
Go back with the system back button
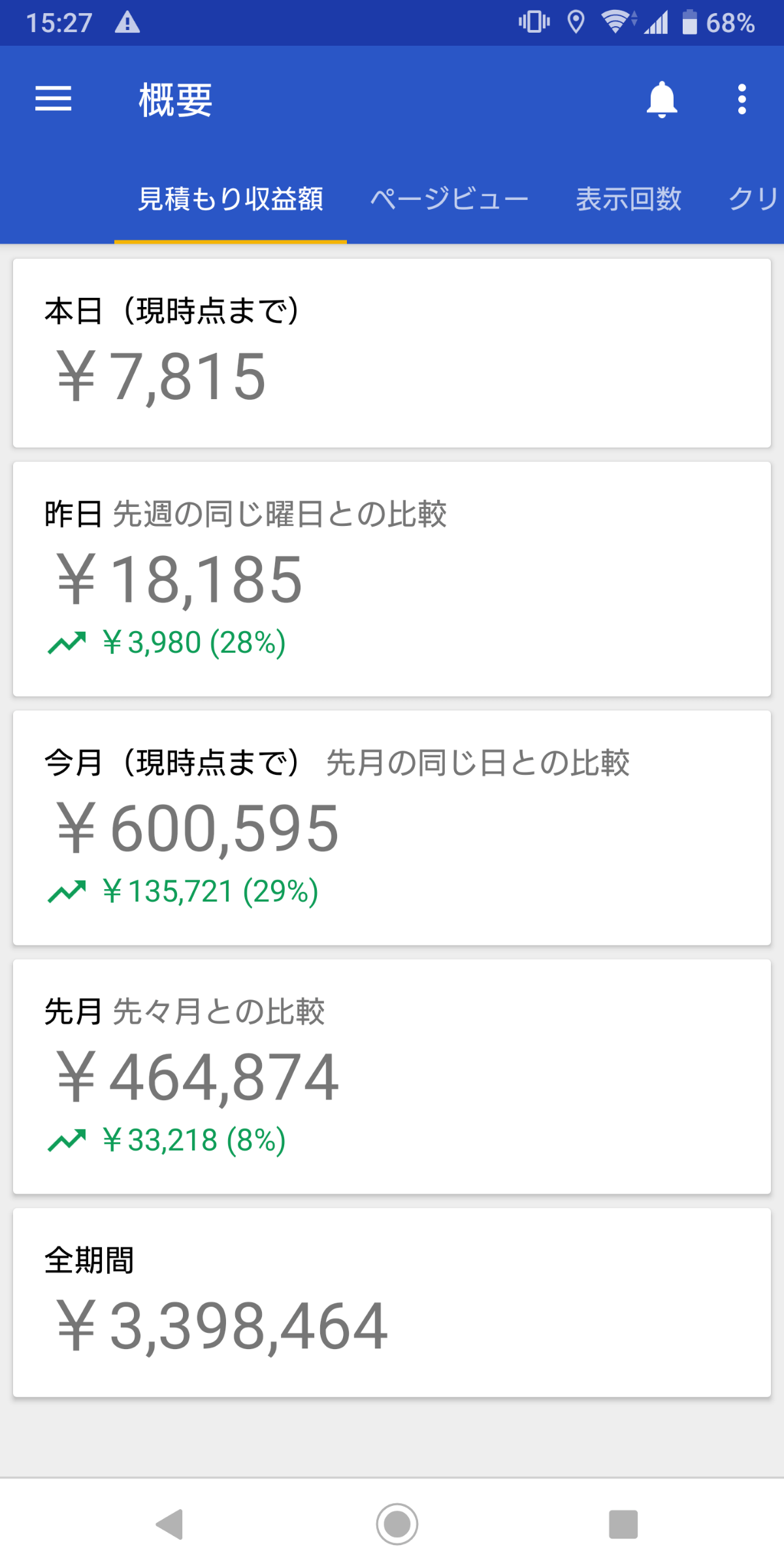170,1524
